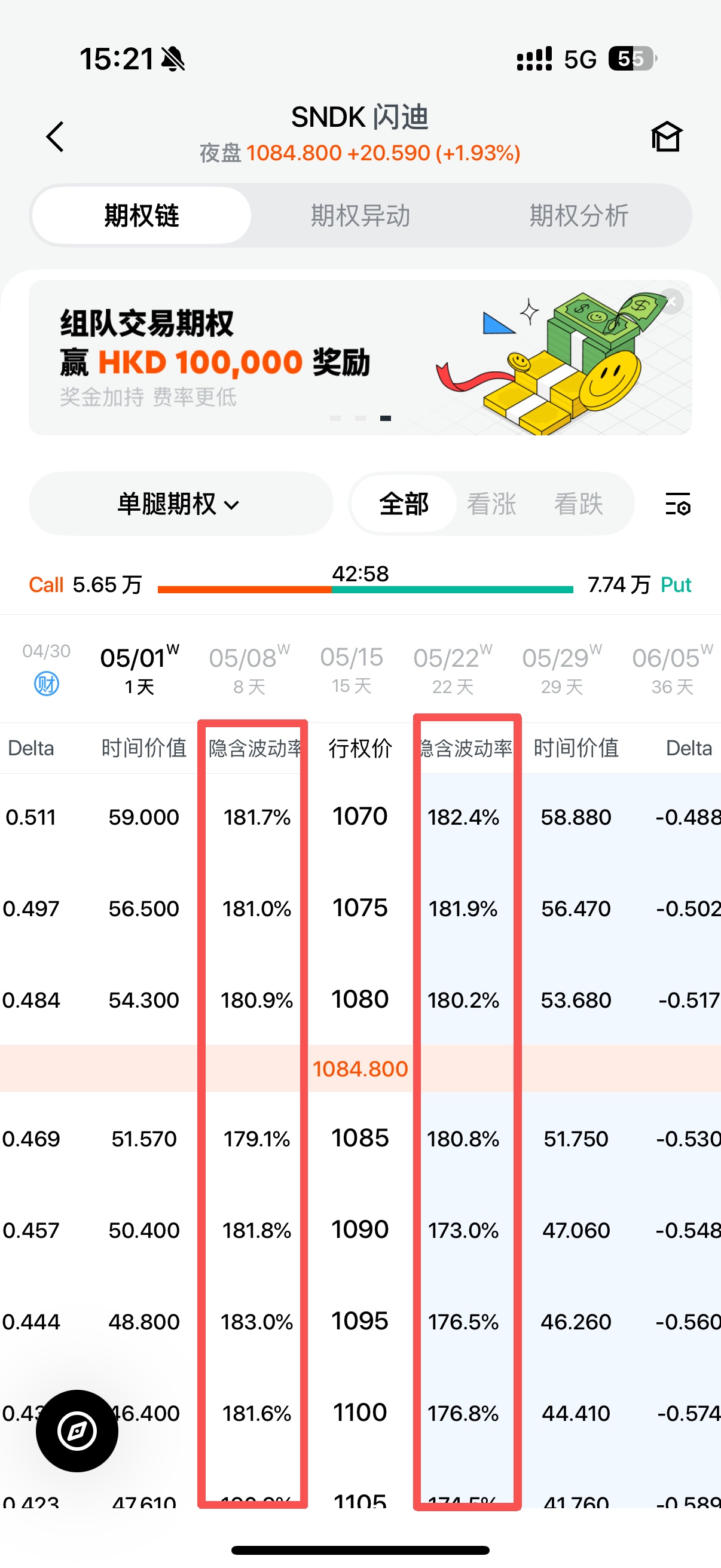The width and height of the screenshot is (721, 1568).
Task: Dismiss the promotional banner
Action: (x=673, y=301)
